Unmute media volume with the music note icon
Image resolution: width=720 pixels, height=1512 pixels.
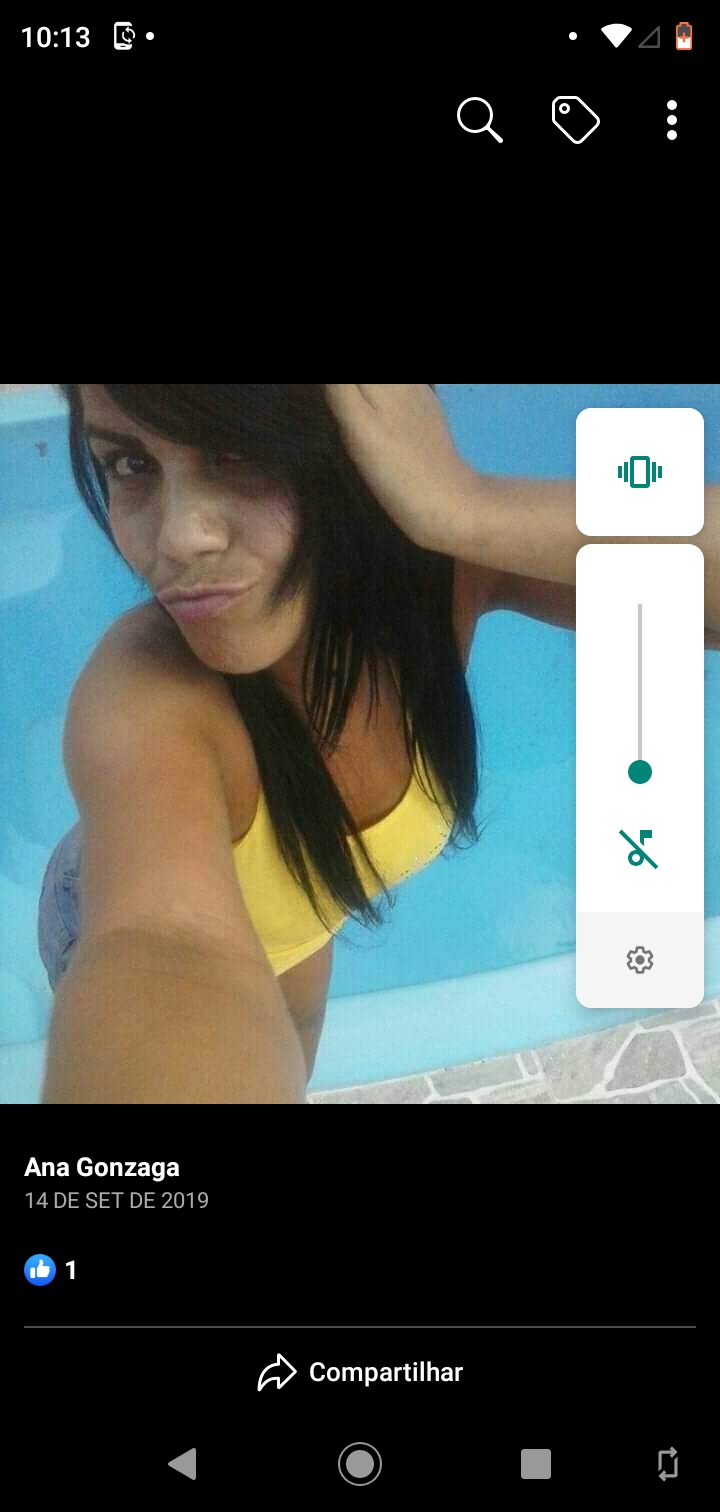tap(639, 849)
